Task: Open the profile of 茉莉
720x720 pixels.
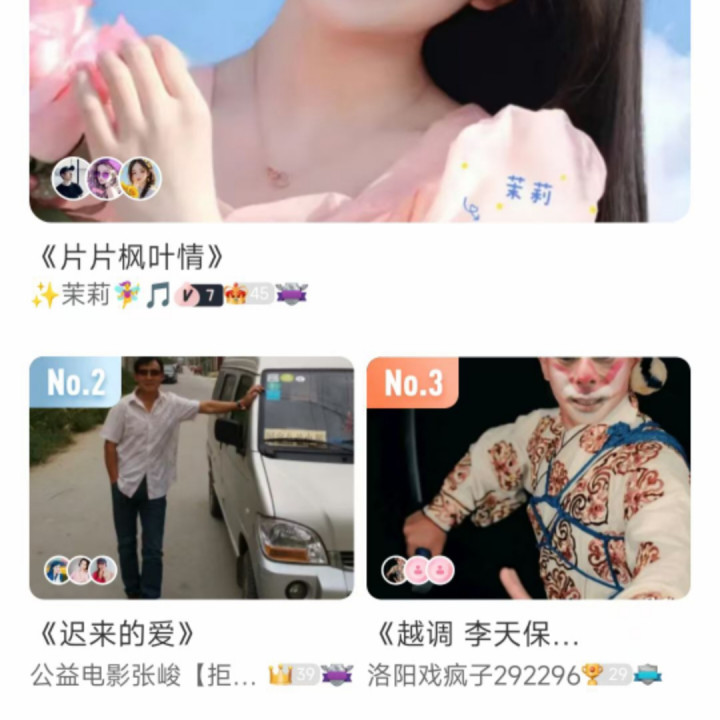Action: click(x=86, y=296)
